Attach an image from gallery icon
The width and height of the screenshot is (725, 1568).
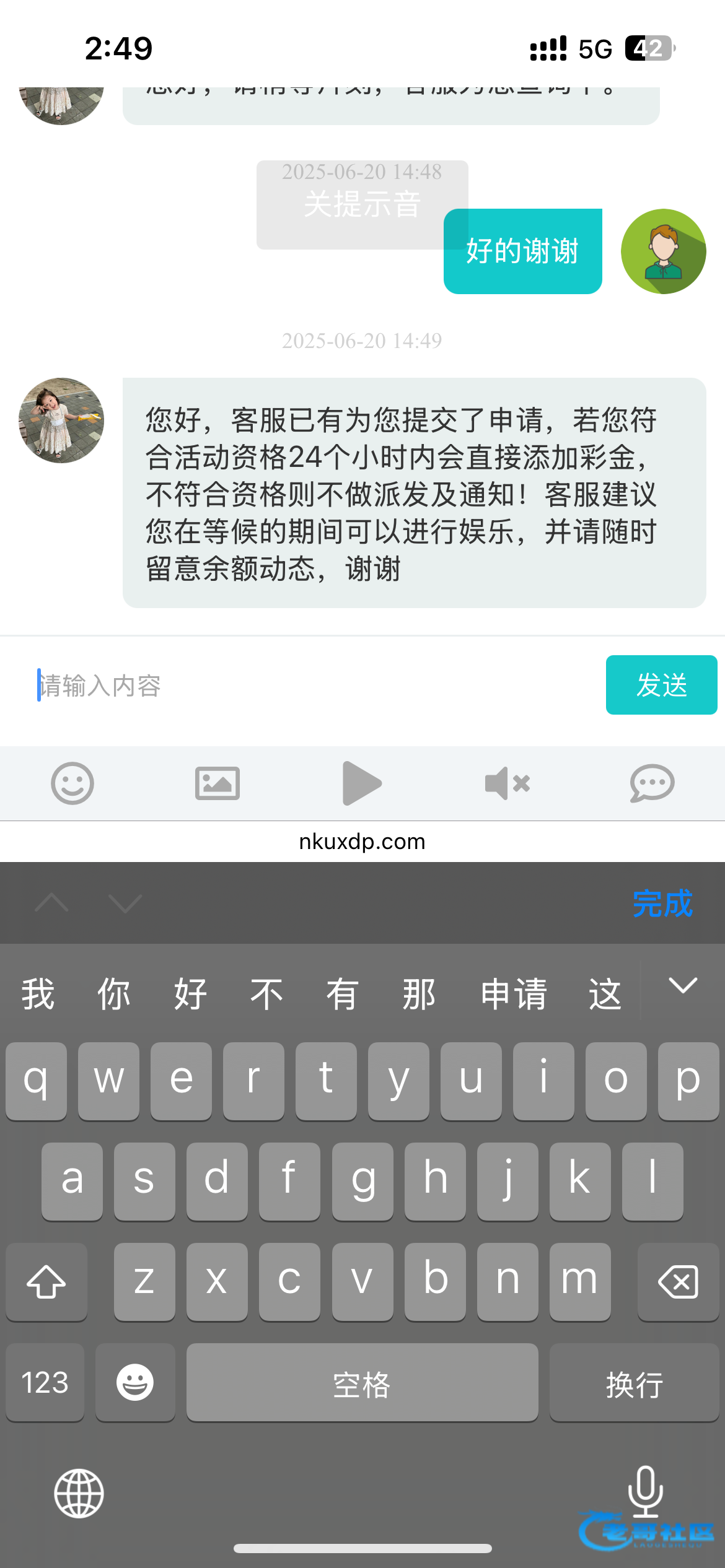tap(217, 783)
